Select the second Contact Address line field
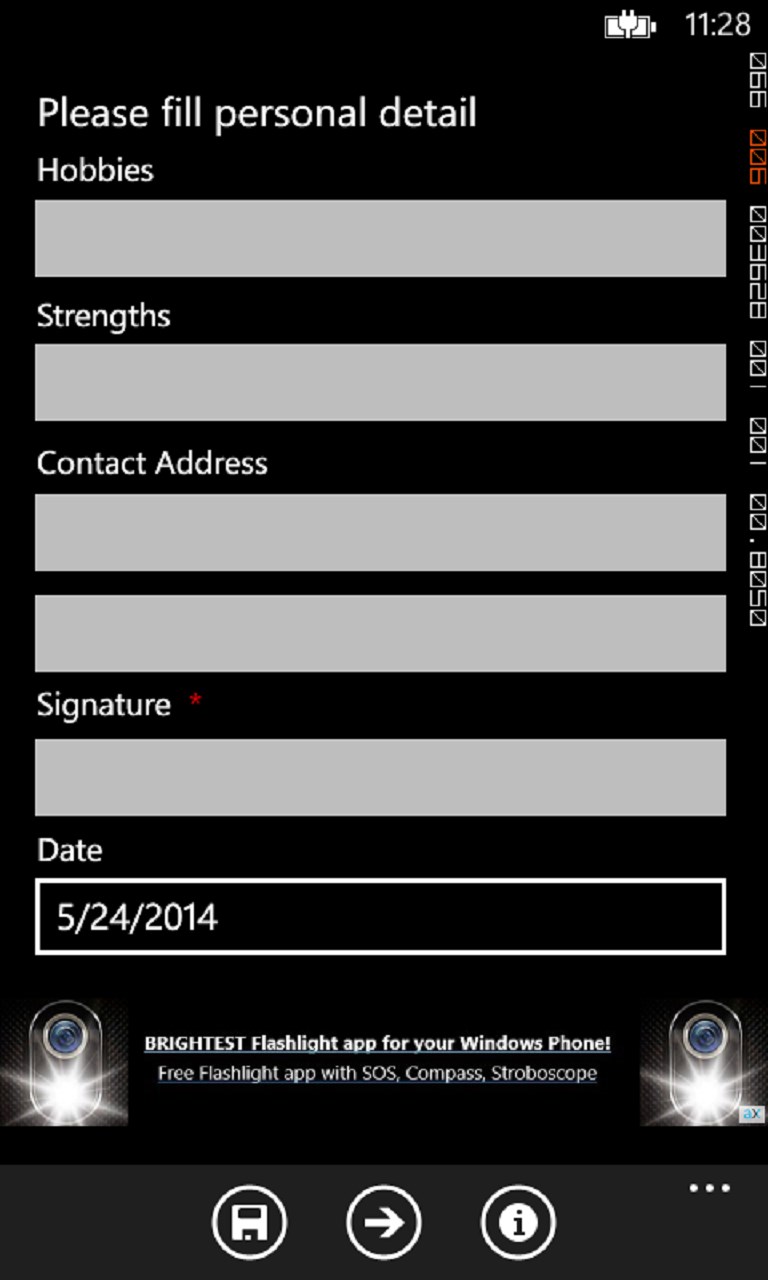Viewport: 768px width, 1280px height. [x=380, y=633]
